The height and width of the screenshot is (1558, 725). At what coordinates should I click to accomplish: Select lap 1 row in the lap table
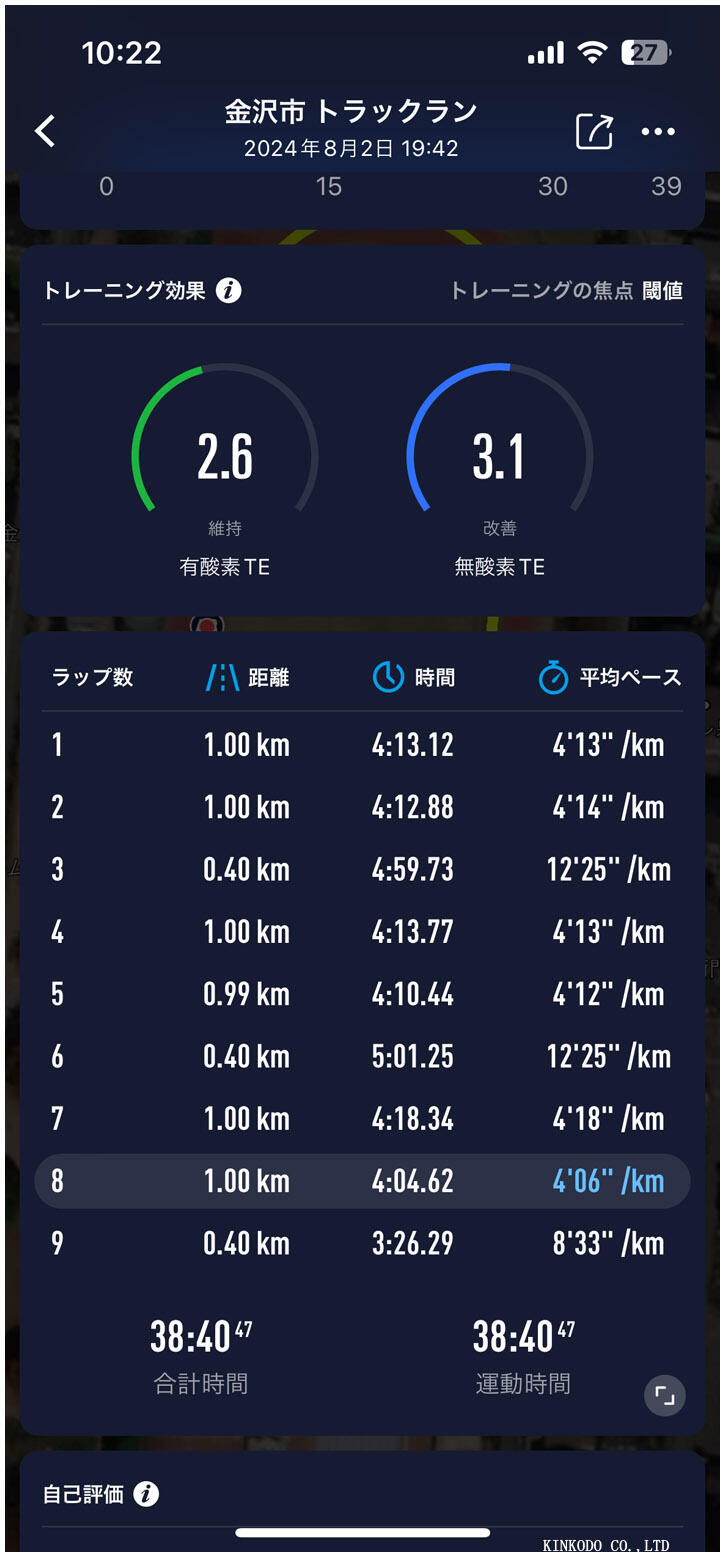point(362,744)
